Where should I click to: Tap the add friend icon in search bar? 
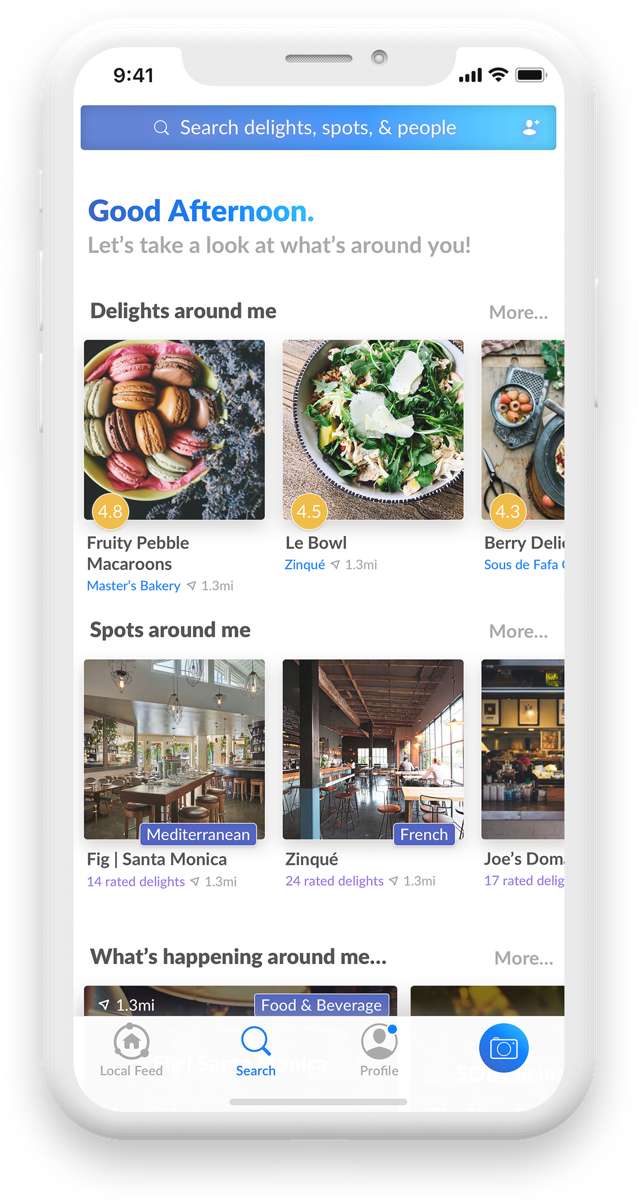[531, 128]
